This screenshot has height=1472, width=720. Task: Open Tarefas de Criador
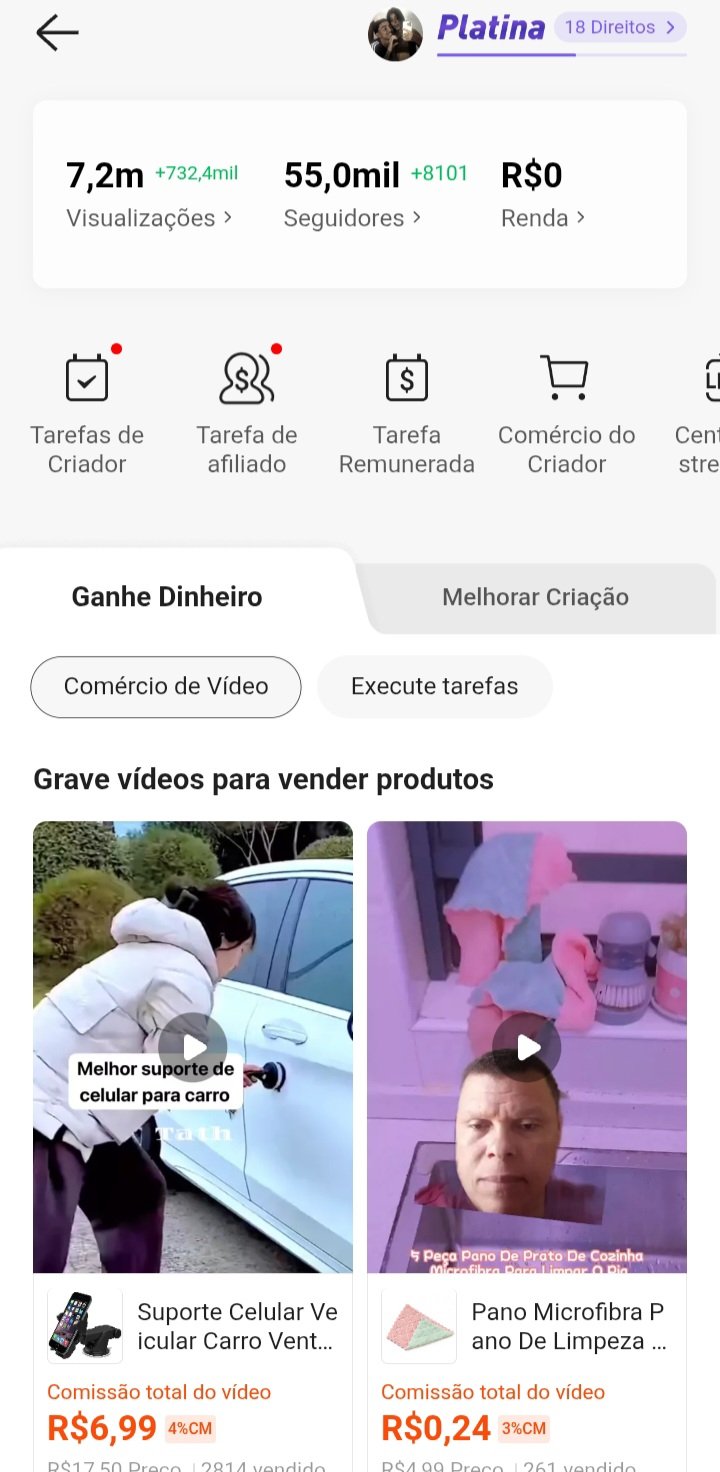point(87,412)
